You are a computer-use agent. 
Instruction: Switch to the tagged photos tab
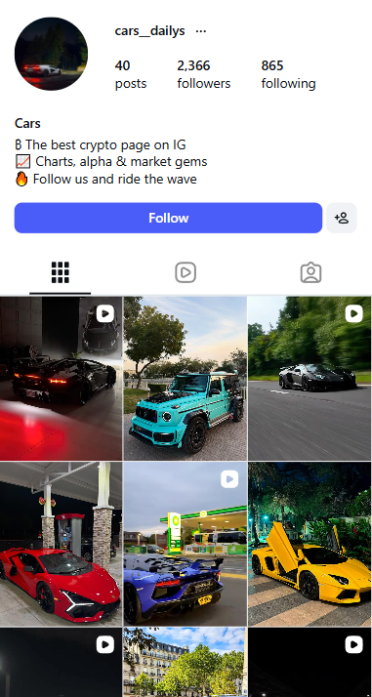311,272
